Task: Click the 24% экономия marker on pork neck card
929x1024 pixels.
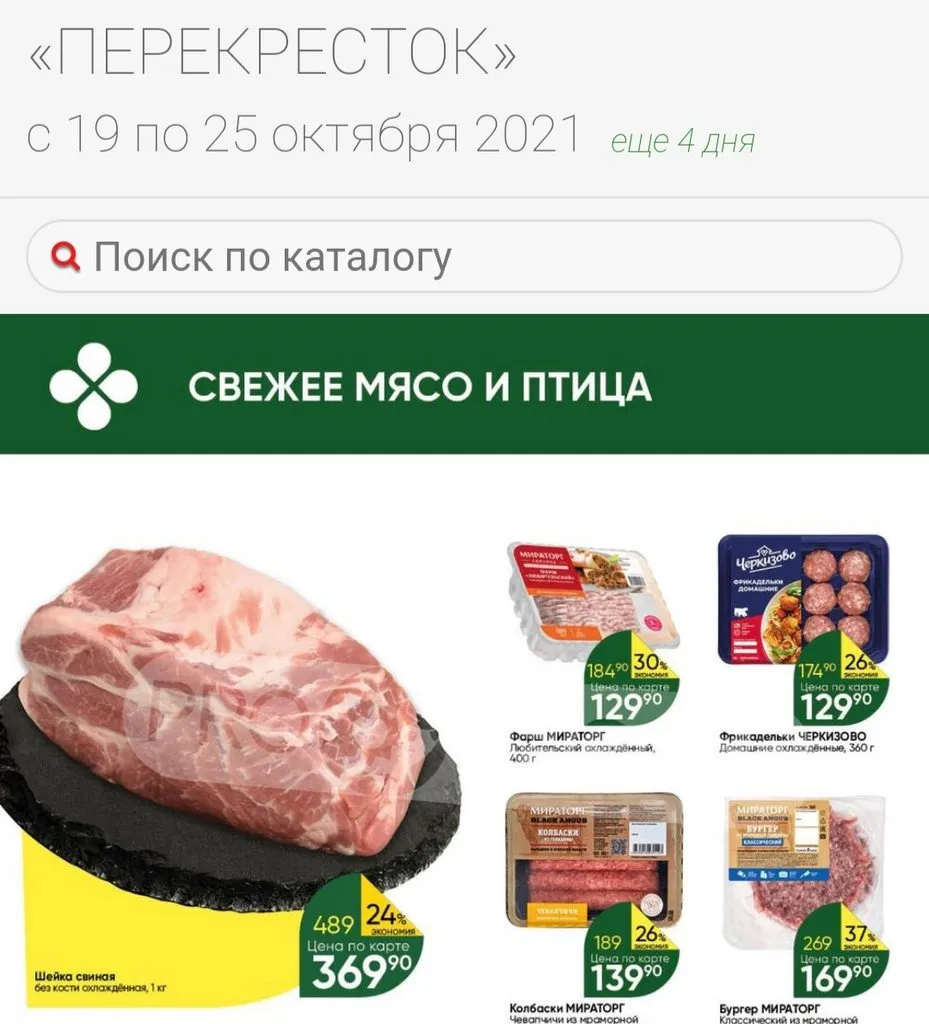Action: click(384, 915)
